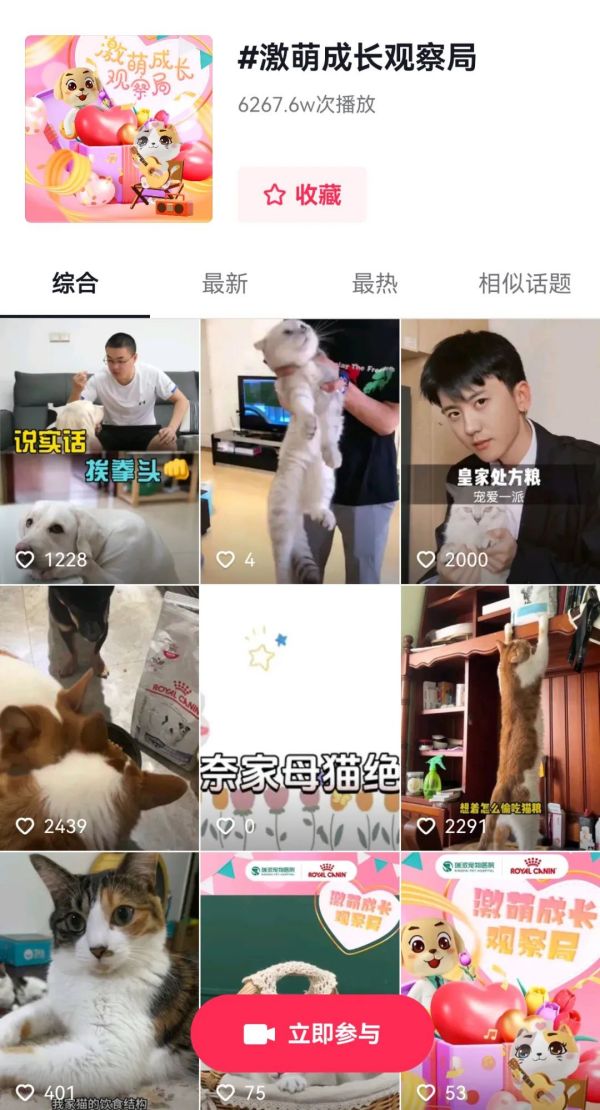Image resolution: width=600 pixels, height=1110 pixels.
Task: Switch to the 最热 tab
Action: [375, 283]
